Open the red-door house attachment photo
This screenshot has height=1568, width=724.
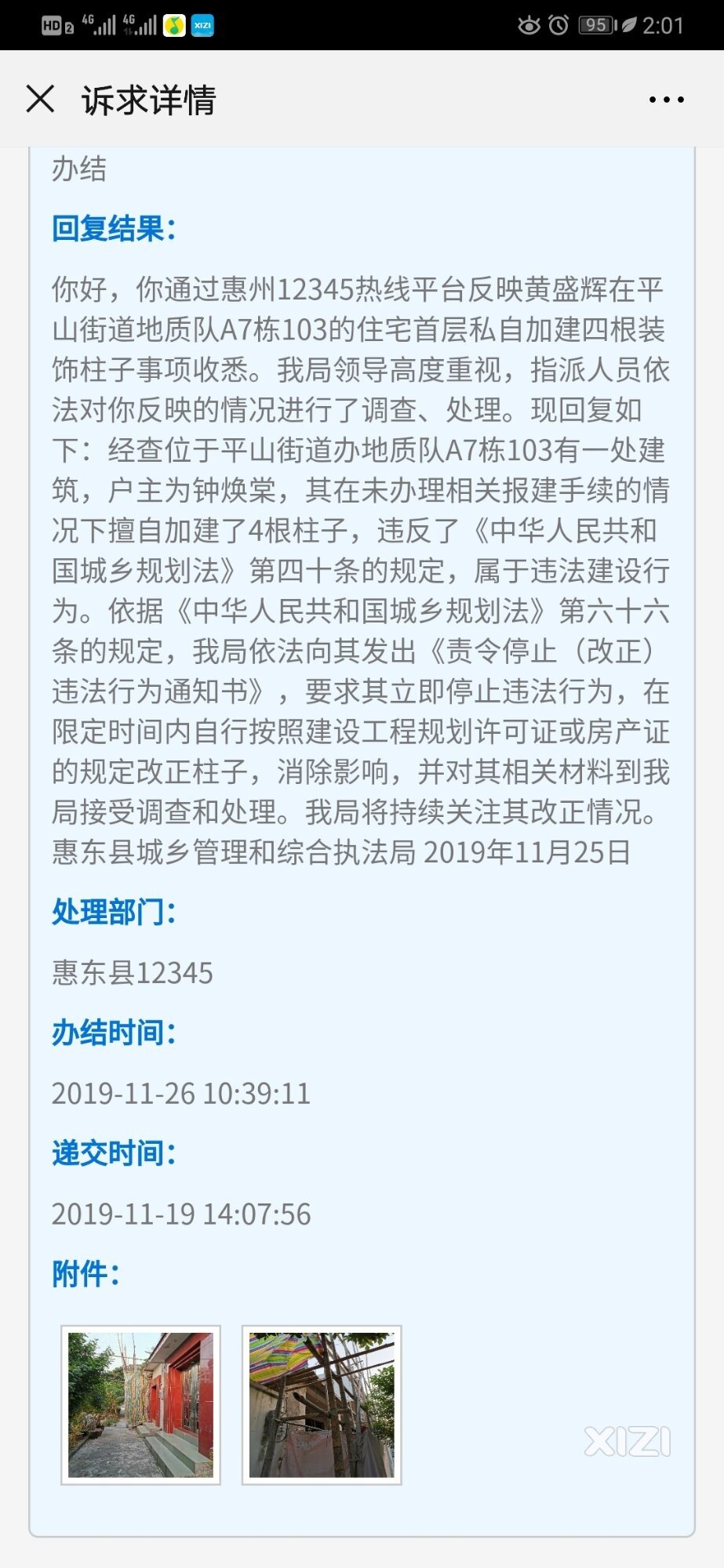coord(140,1405)
